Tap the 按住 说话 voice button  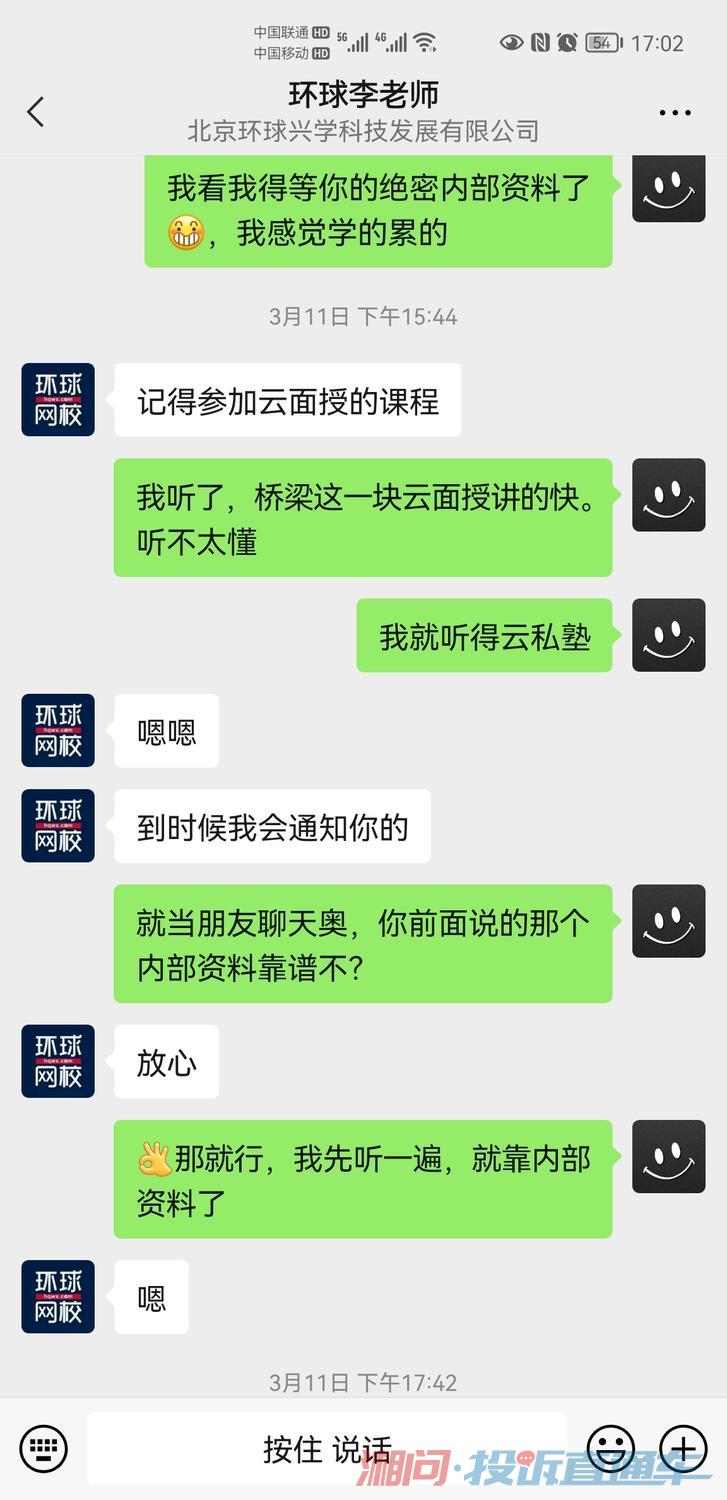pos(327,1448)
